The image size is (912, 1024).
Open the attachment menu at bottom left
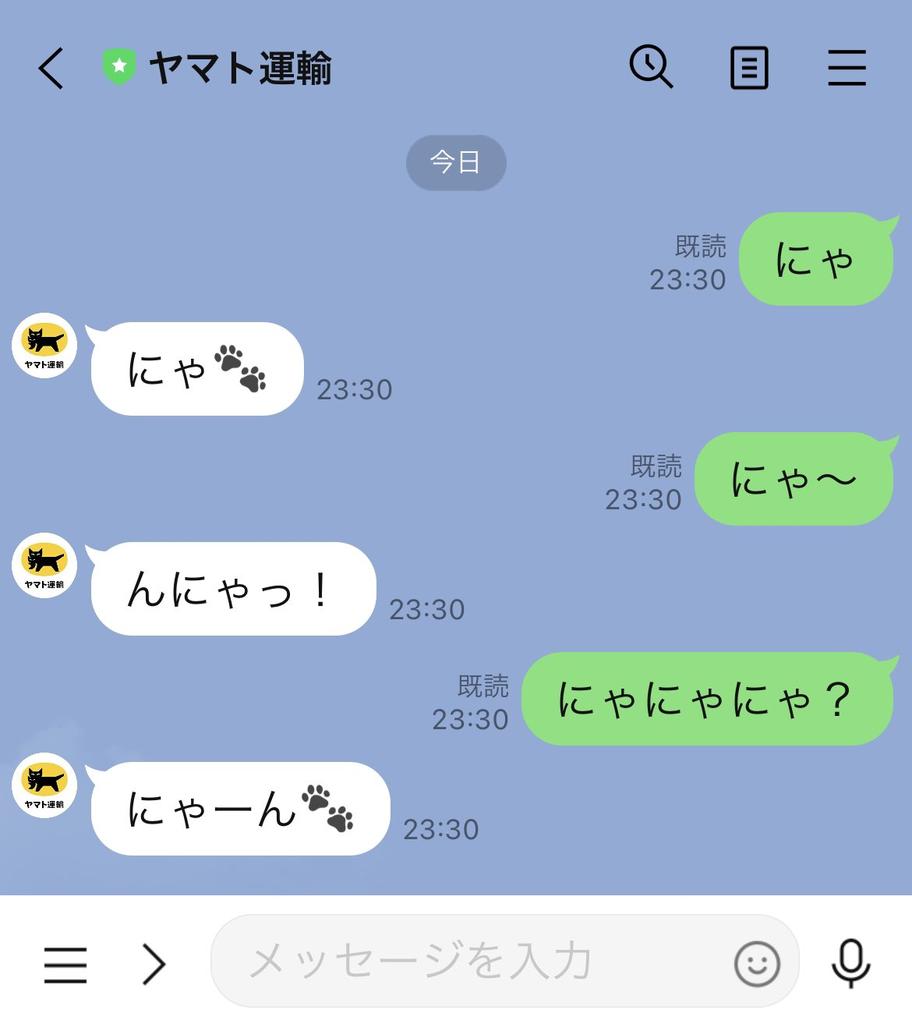pyautogui.click(x=64, y=962)
